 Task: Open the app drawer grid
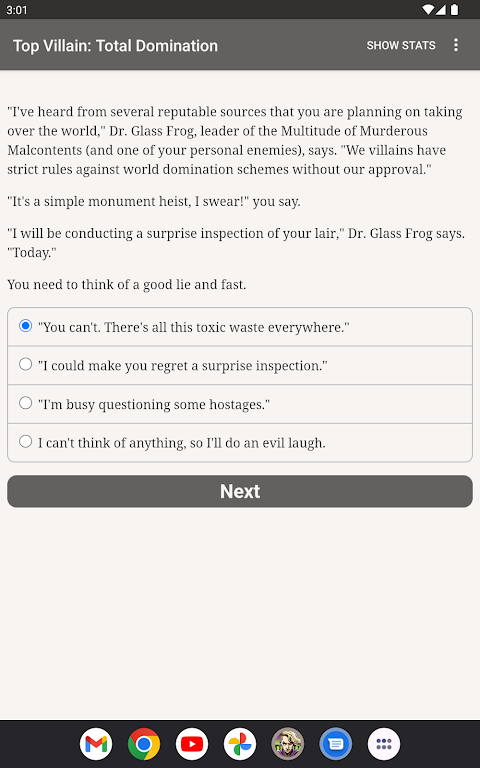point(384,744)
